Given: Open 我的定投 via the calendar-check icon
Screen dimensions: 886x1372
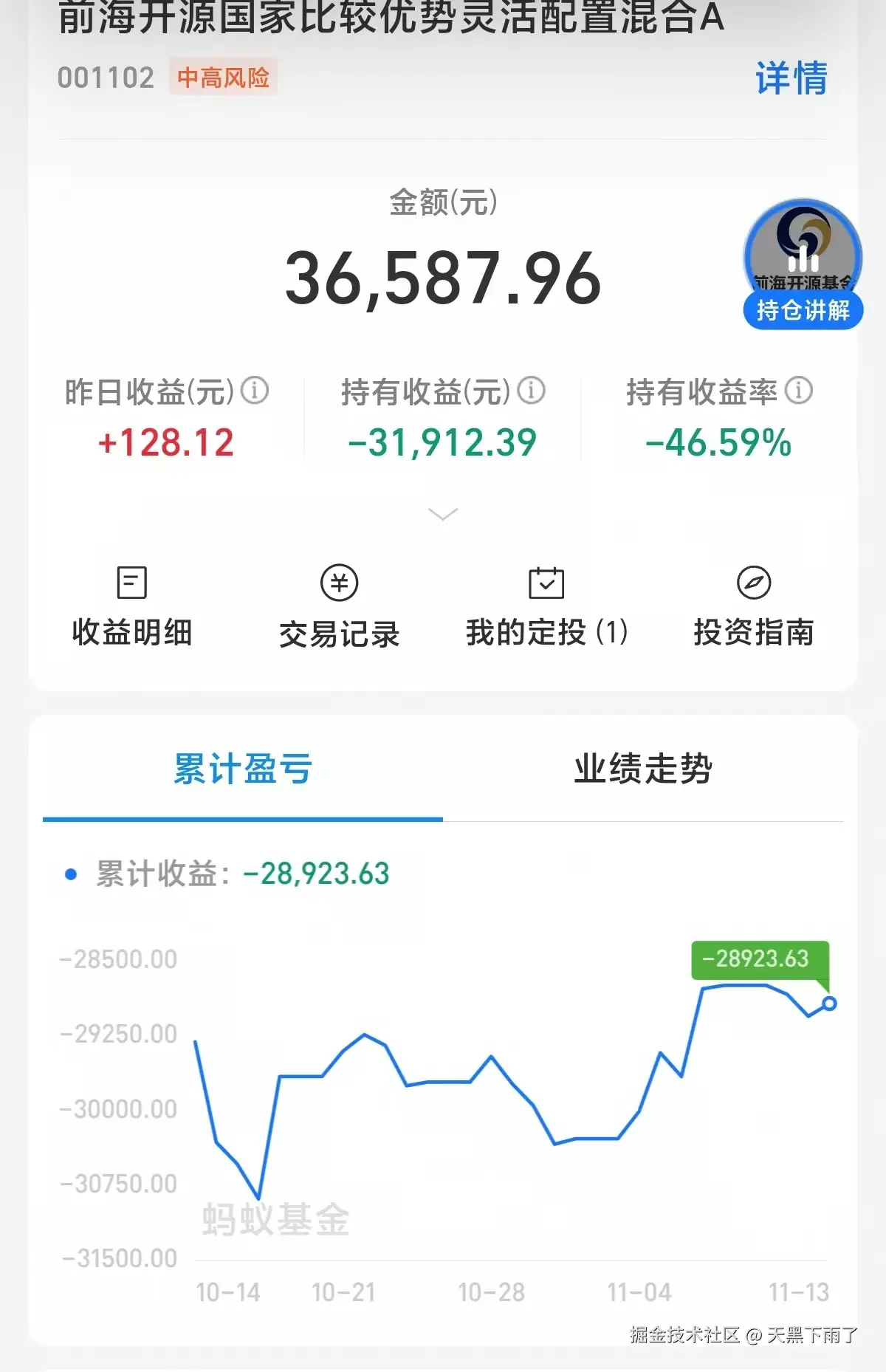Looking at the screenshot, I should tap(546, 583).
